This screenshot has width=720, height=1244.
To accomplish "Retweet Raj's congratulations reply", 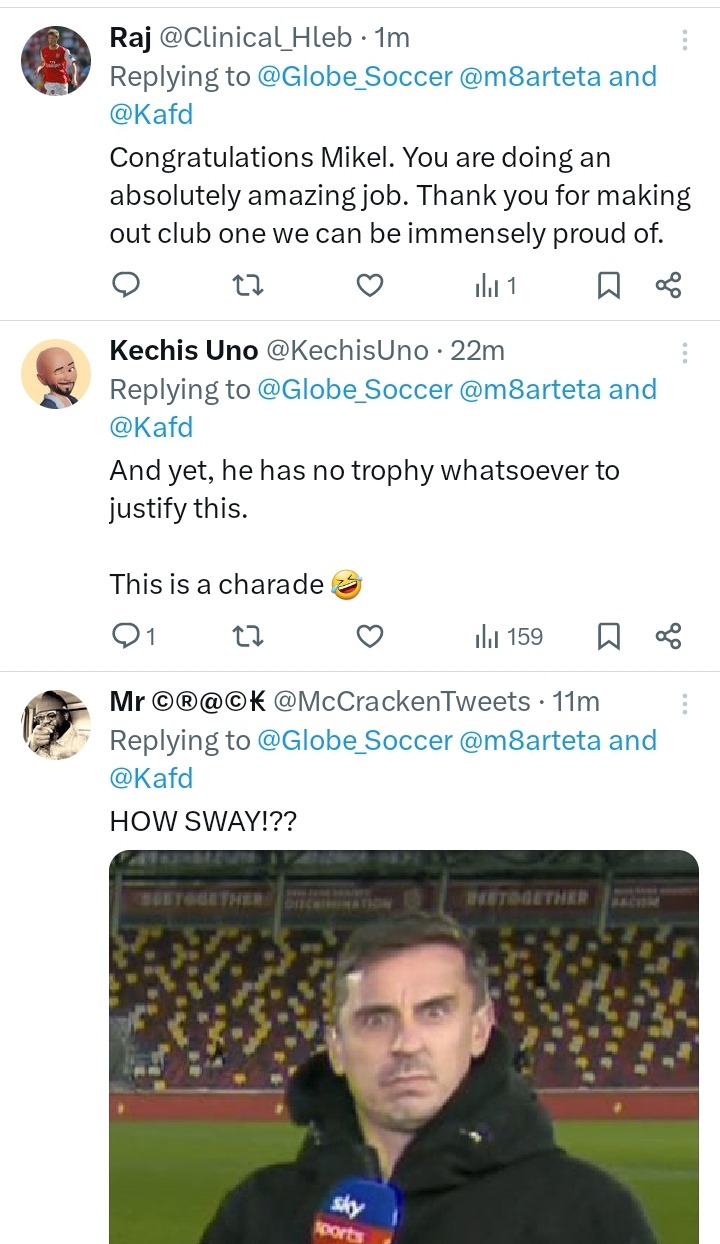I will (247, 286).
